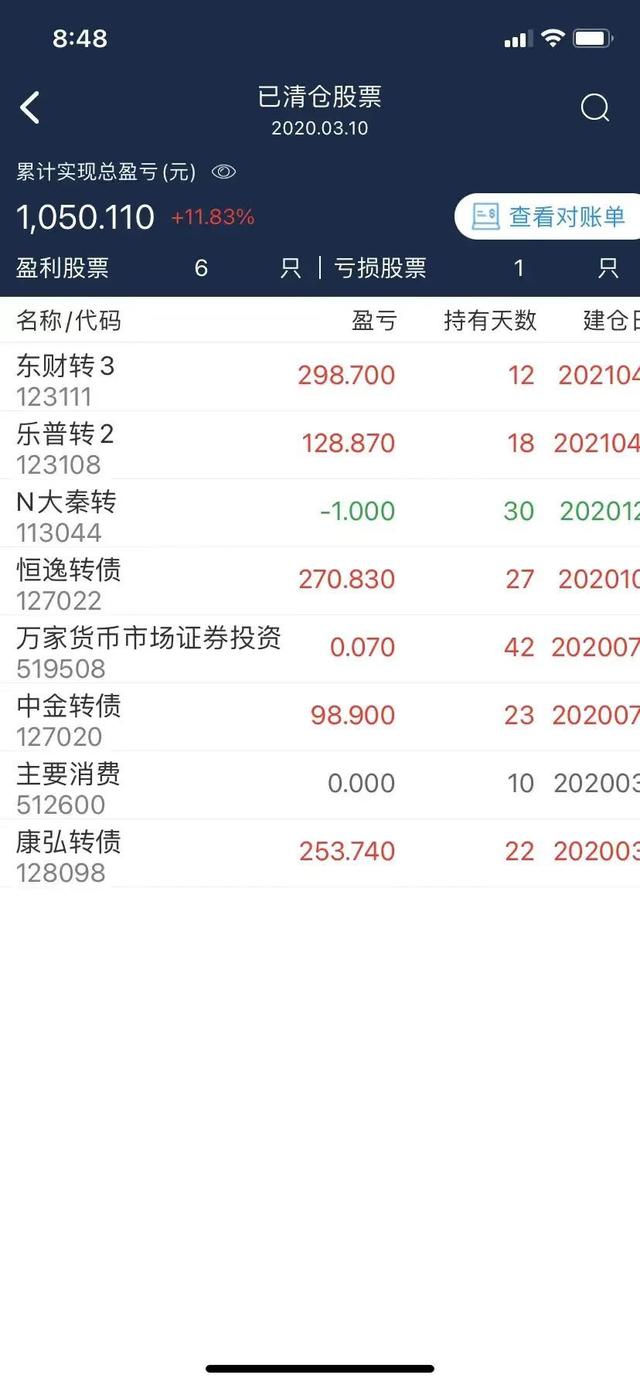The height and width of the screenshot is (1385, 640).
Task: Open the 主要消费 row
Action: [x=320, y=786]
